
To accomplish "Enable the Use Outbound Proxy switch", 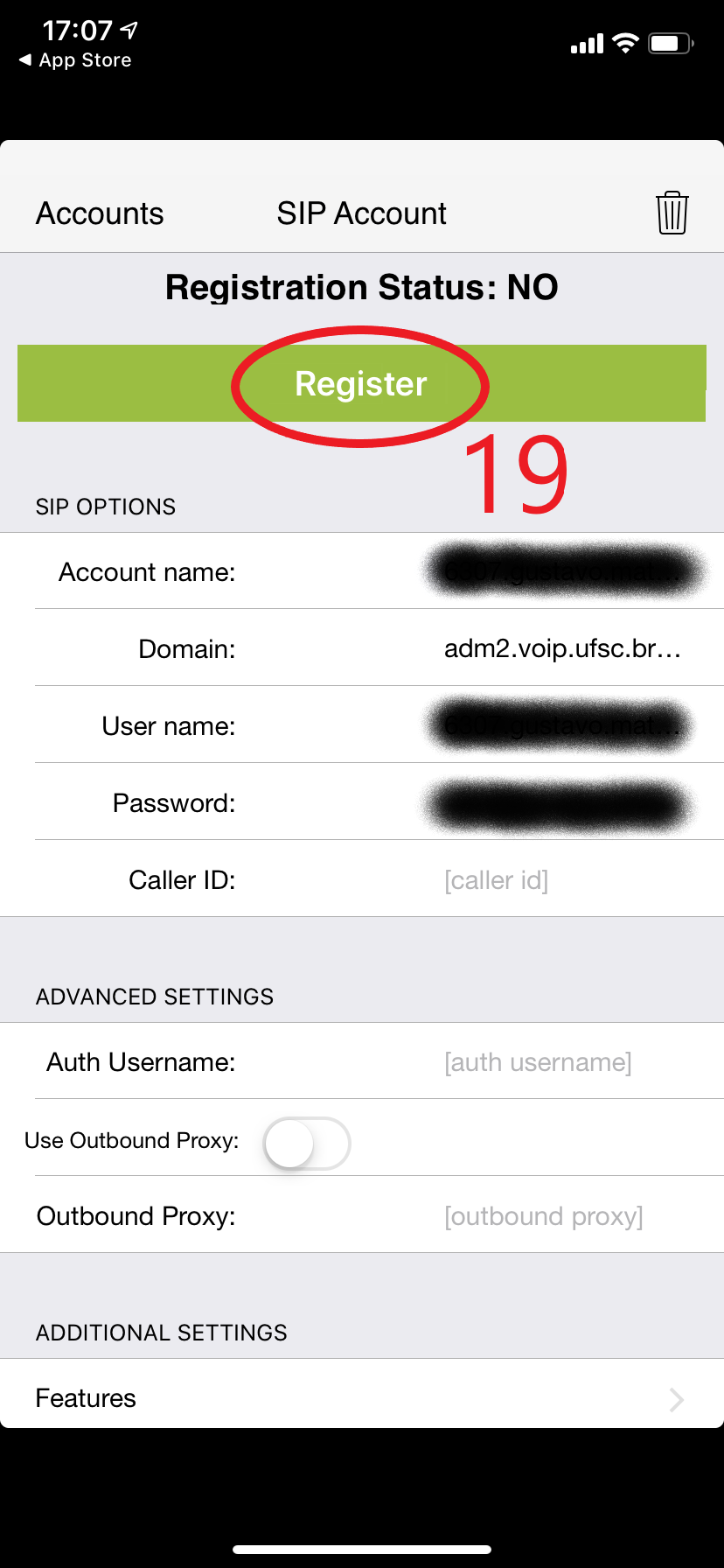I will 307,1143.
